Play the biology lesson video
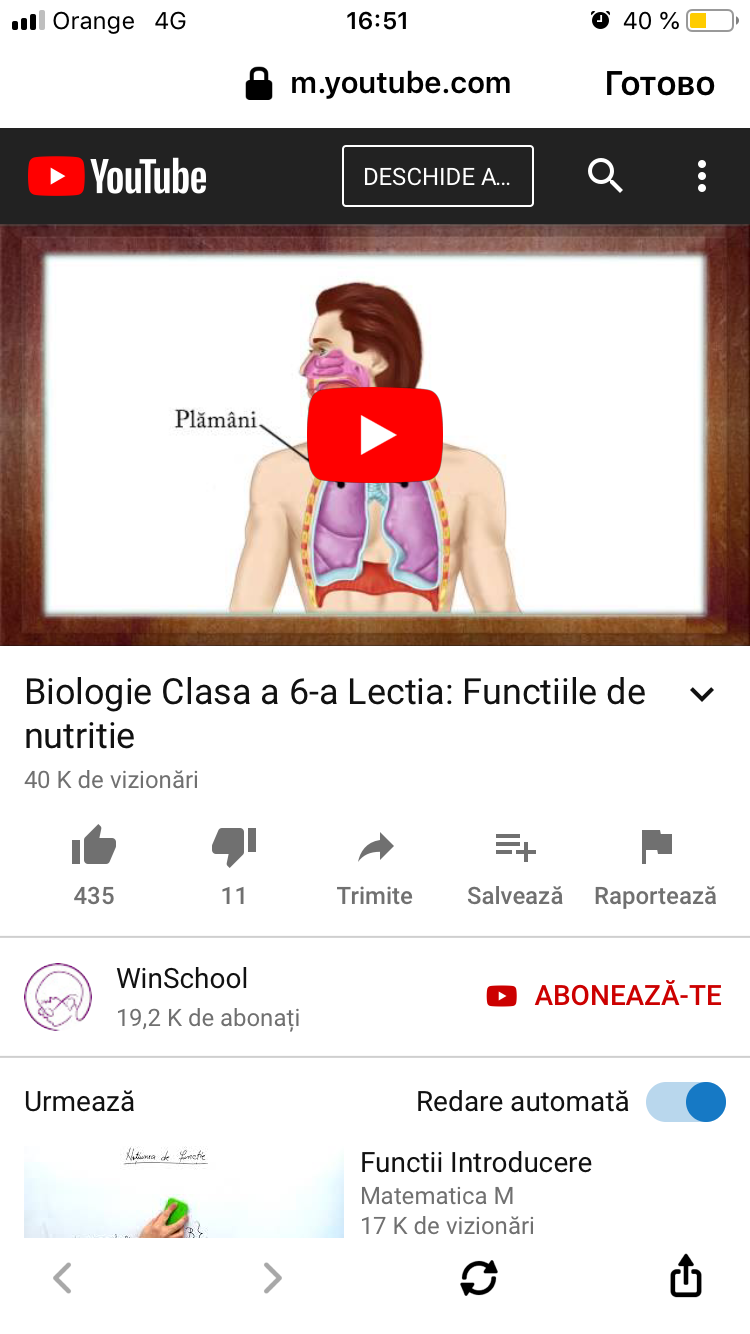The height and width of the screenshot is (1334, 750). (375, 435)
